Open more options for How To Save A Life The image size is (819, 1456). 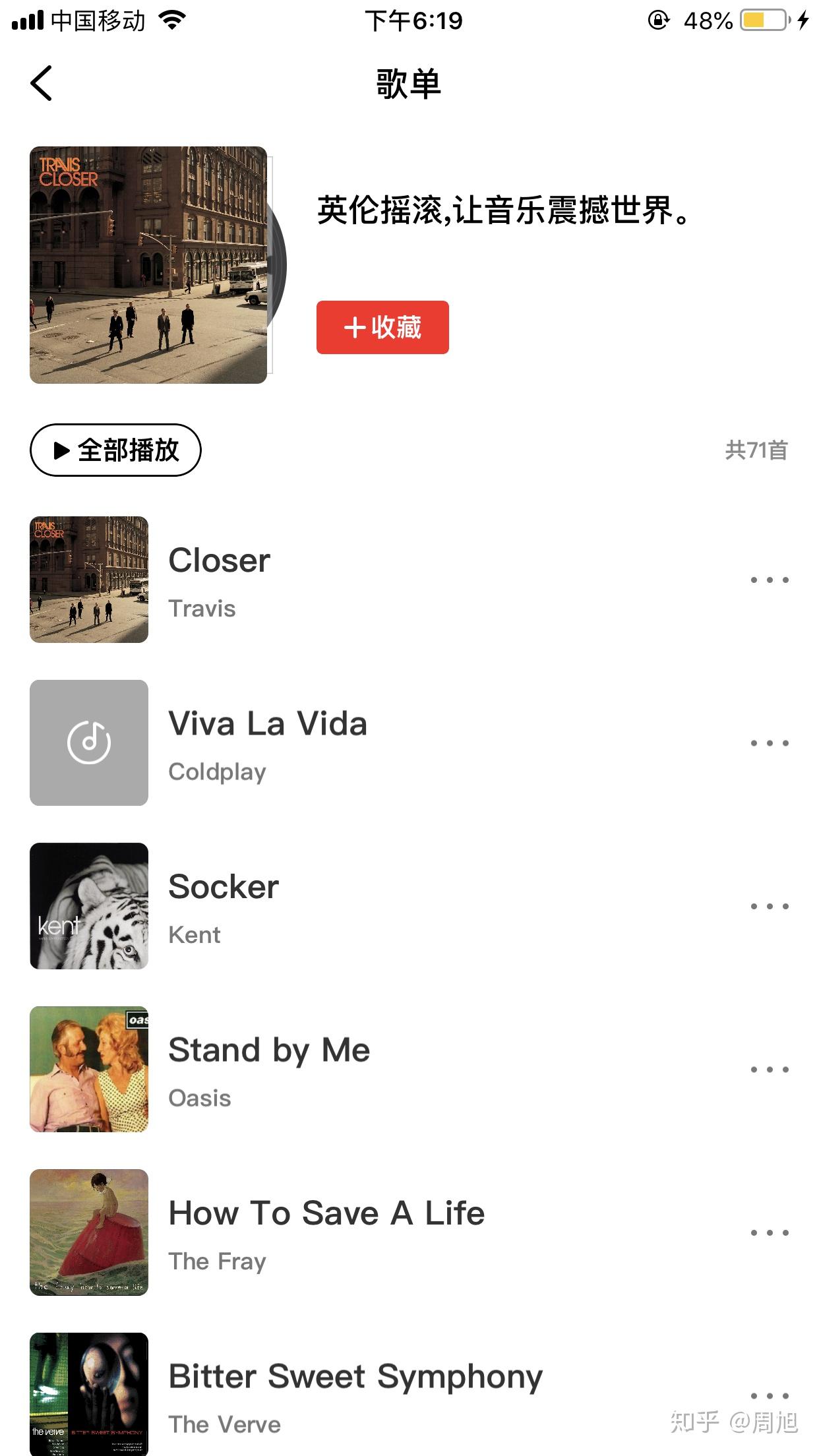tap(770, 1232)
